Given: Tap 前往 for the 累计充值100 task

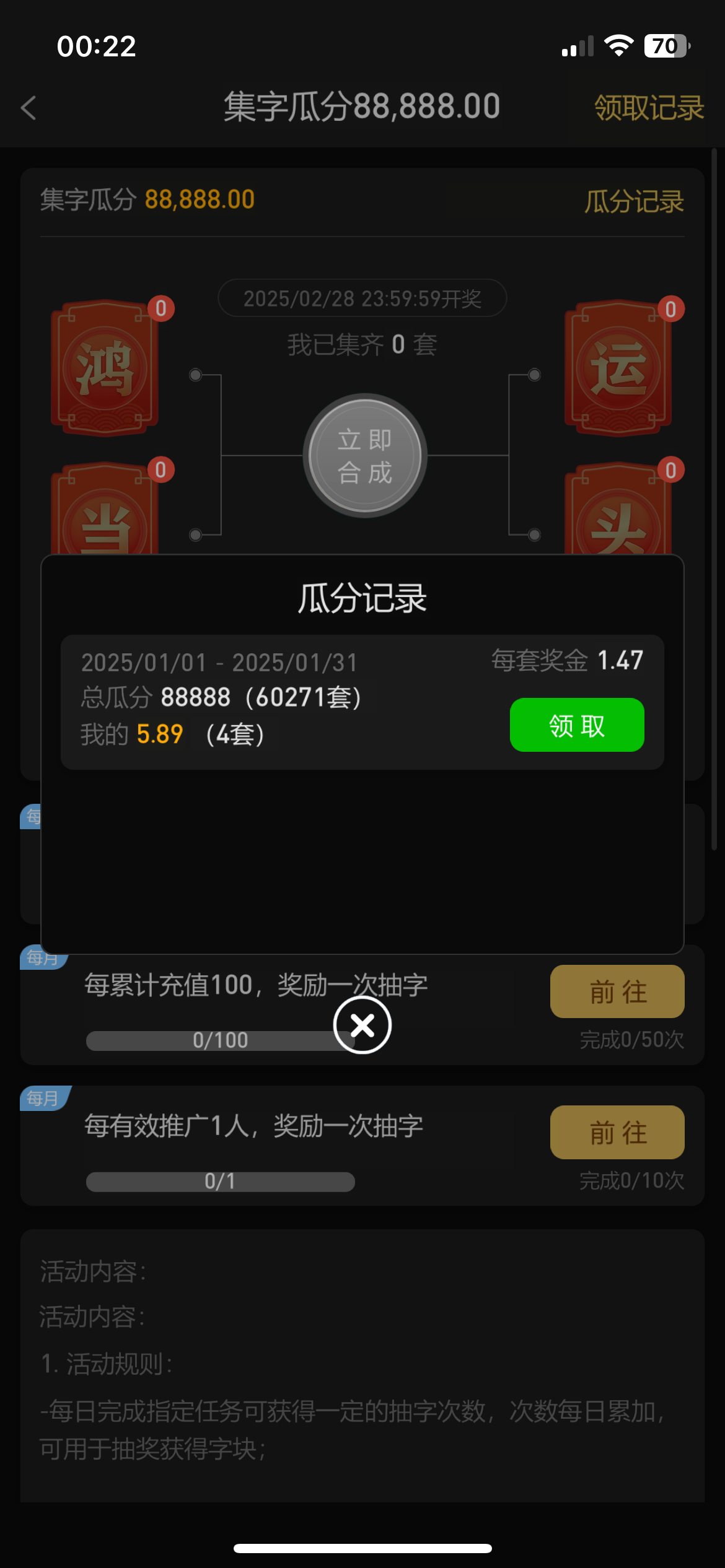Looking at the screenshot, I should pyautogui.click(x=617, y=991).
